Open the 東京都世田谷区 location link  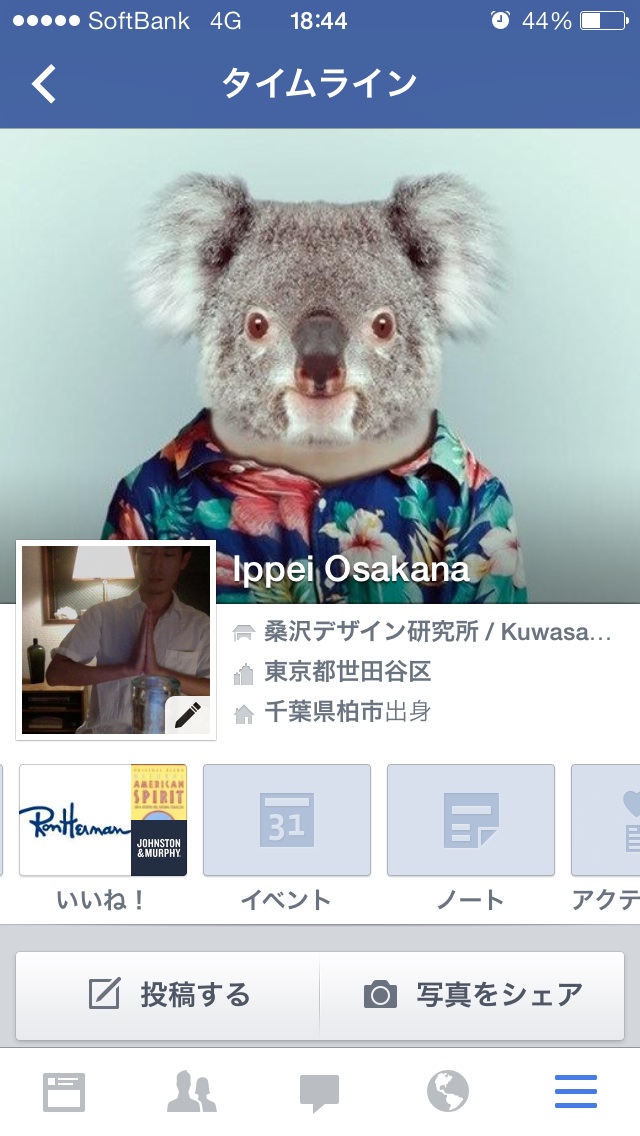(348, 672)
